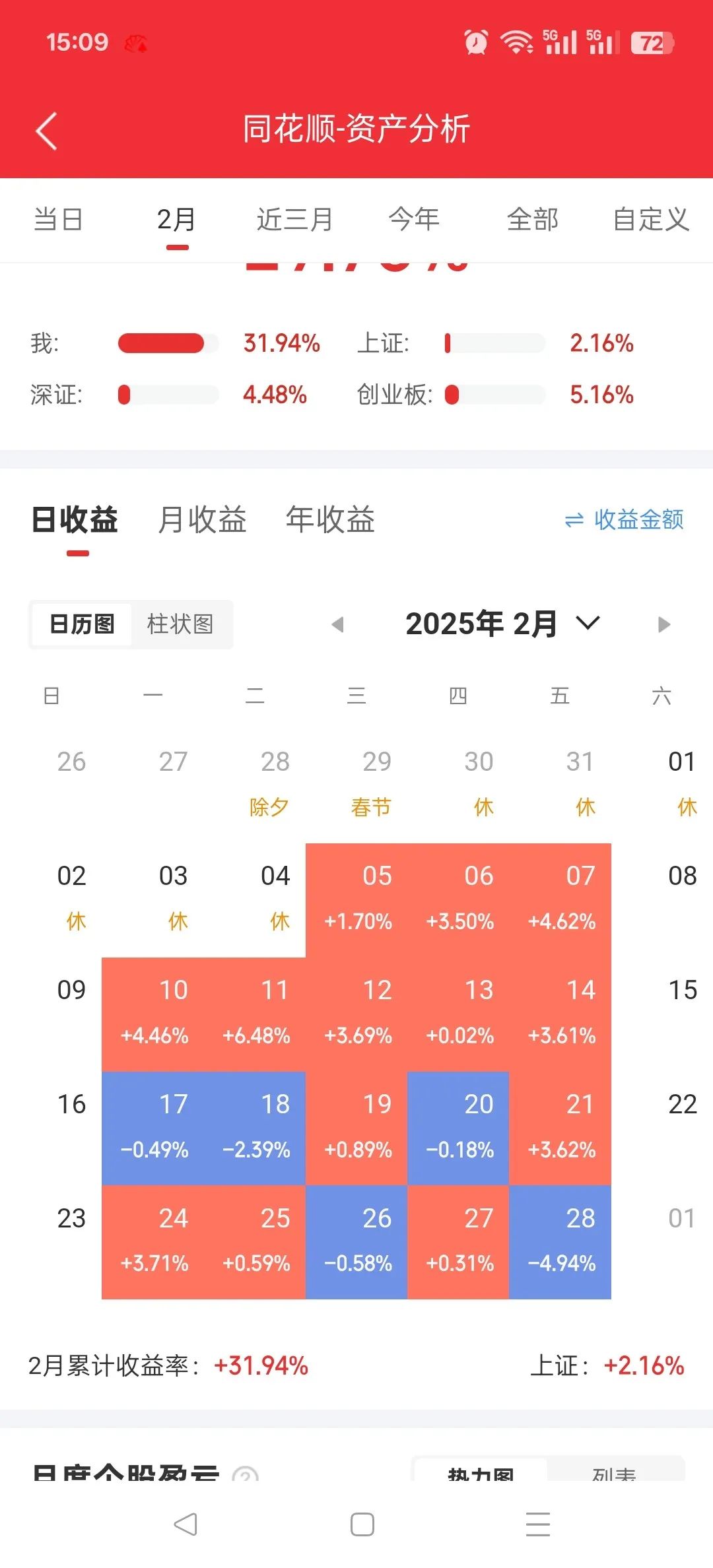Viewport: 713px width, 1568px height.
Task: Switch to 年收益 view
Action: (330, 520)
